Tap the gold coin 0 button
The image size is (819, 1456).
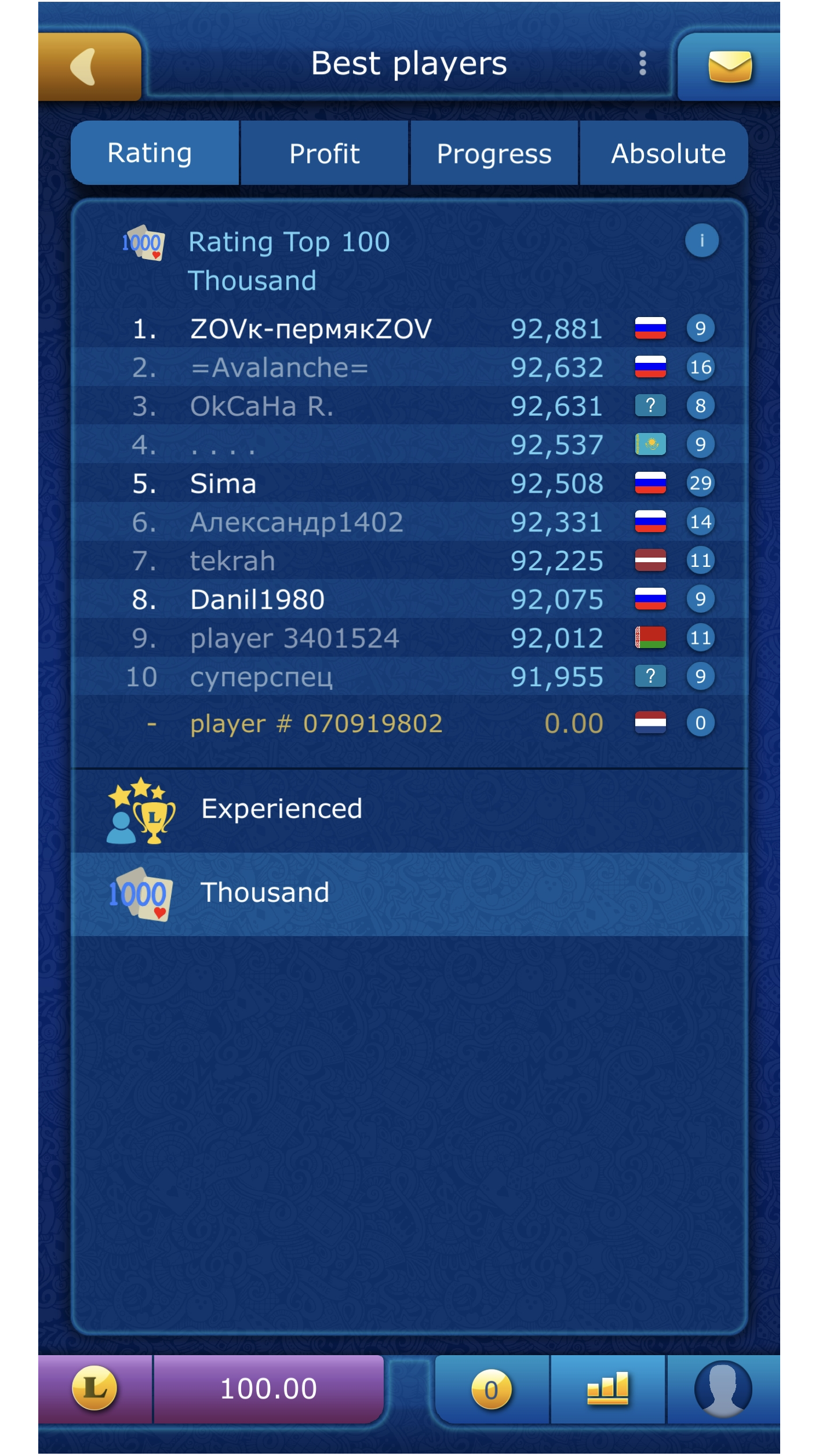(492, 1389)
